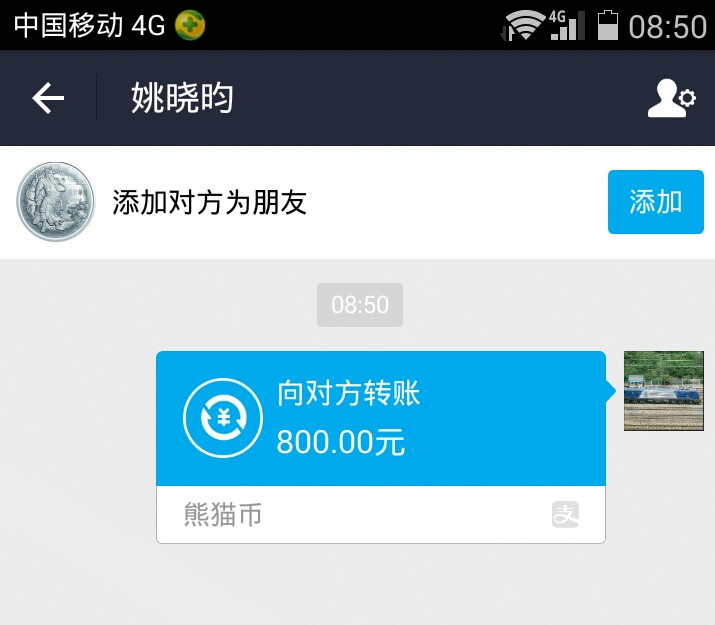Open contact settings icon in the header
The width and height of the screenshot is (715, 625).
670,98
